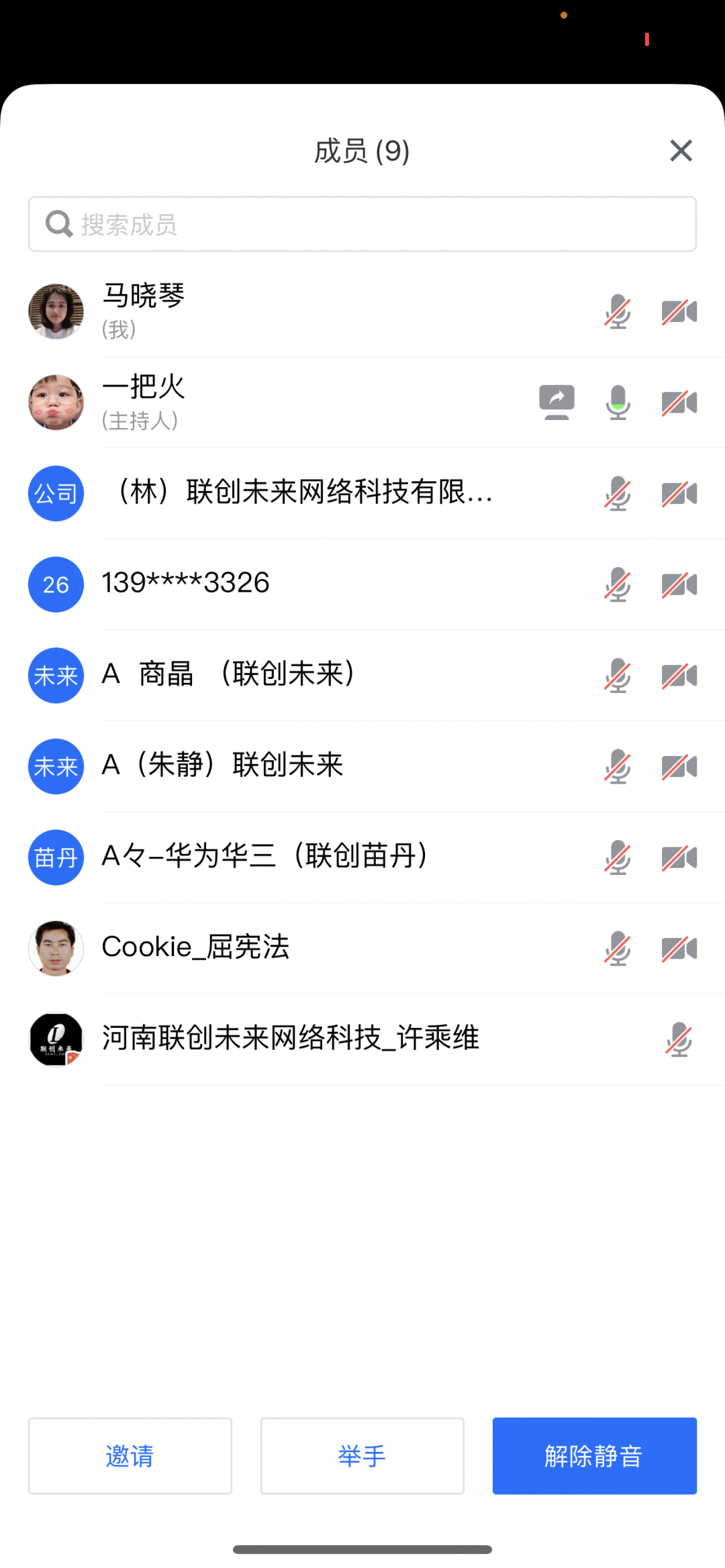
Task: Open 马晓琴's member row
Action: point(362,311)
